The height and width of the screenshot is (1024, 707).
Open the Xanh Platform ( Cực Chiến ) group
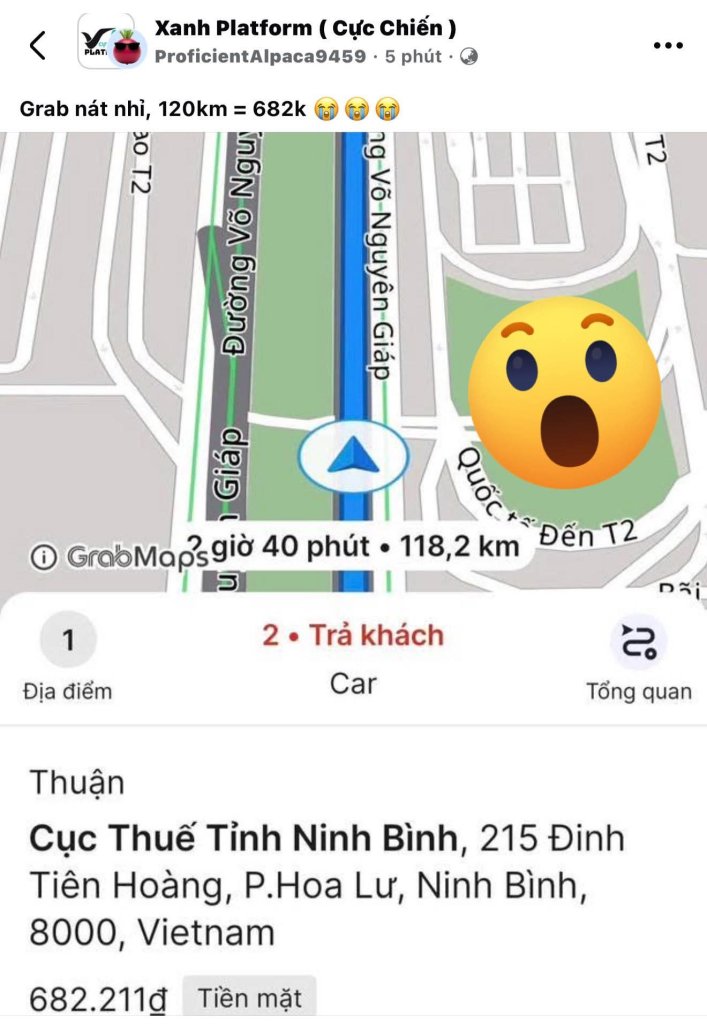pos(305,28)
